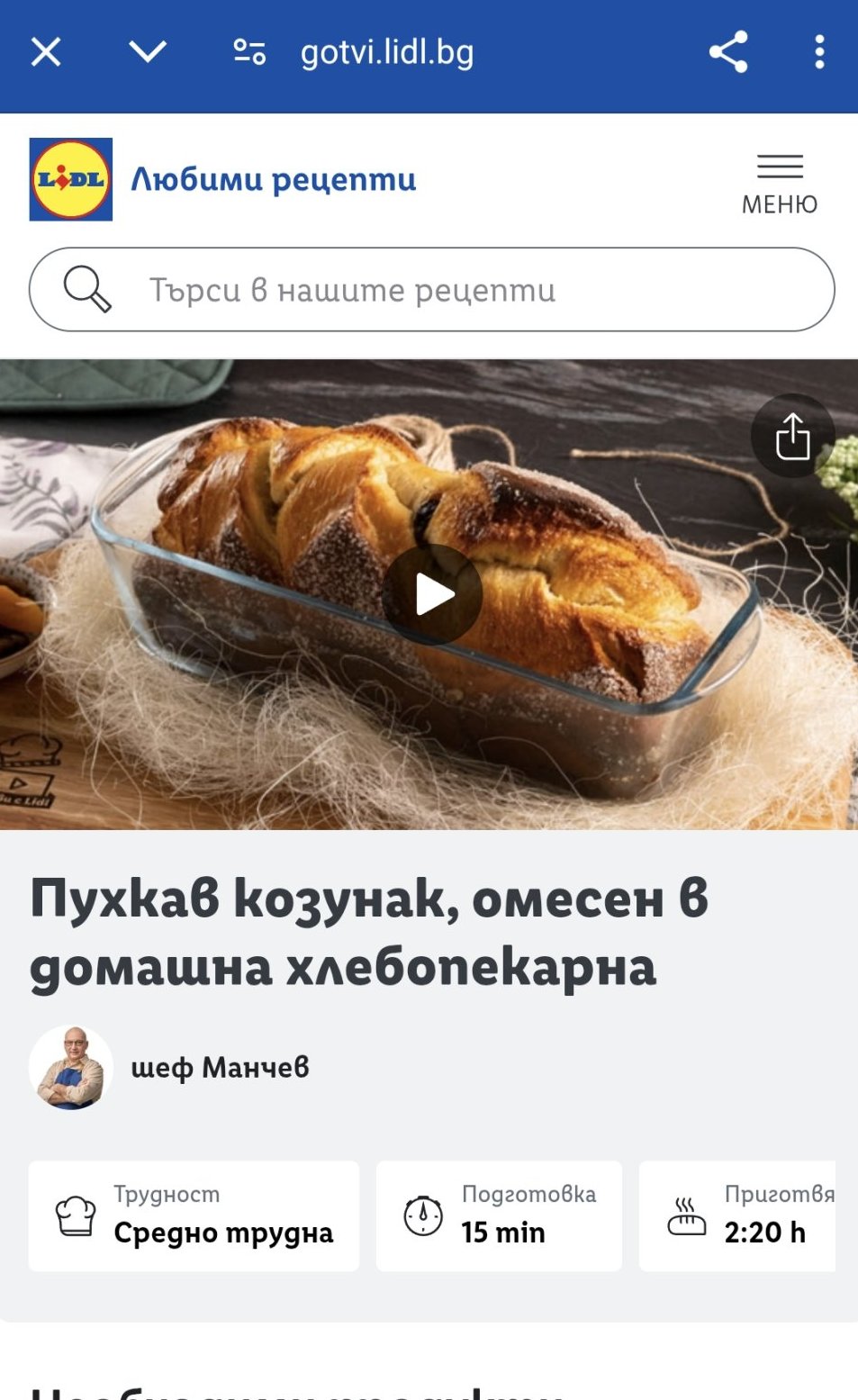This screenshot has width=858, height=1400.
Task: Minimize the custom tab via down chevron
Action: (148, 52)
